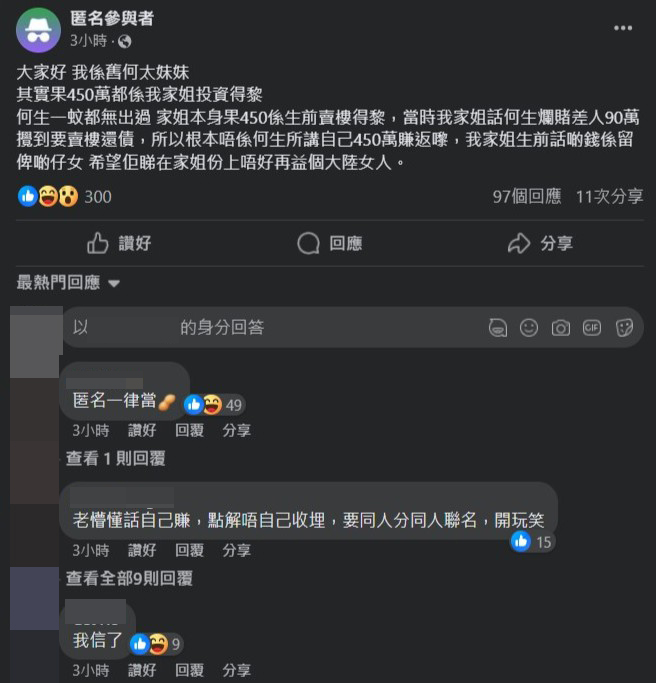Reply to the 老懵懂話自己賺 comment
This screenshot has width=656, height=683.
pyautogui.click(x=189, y=550)
